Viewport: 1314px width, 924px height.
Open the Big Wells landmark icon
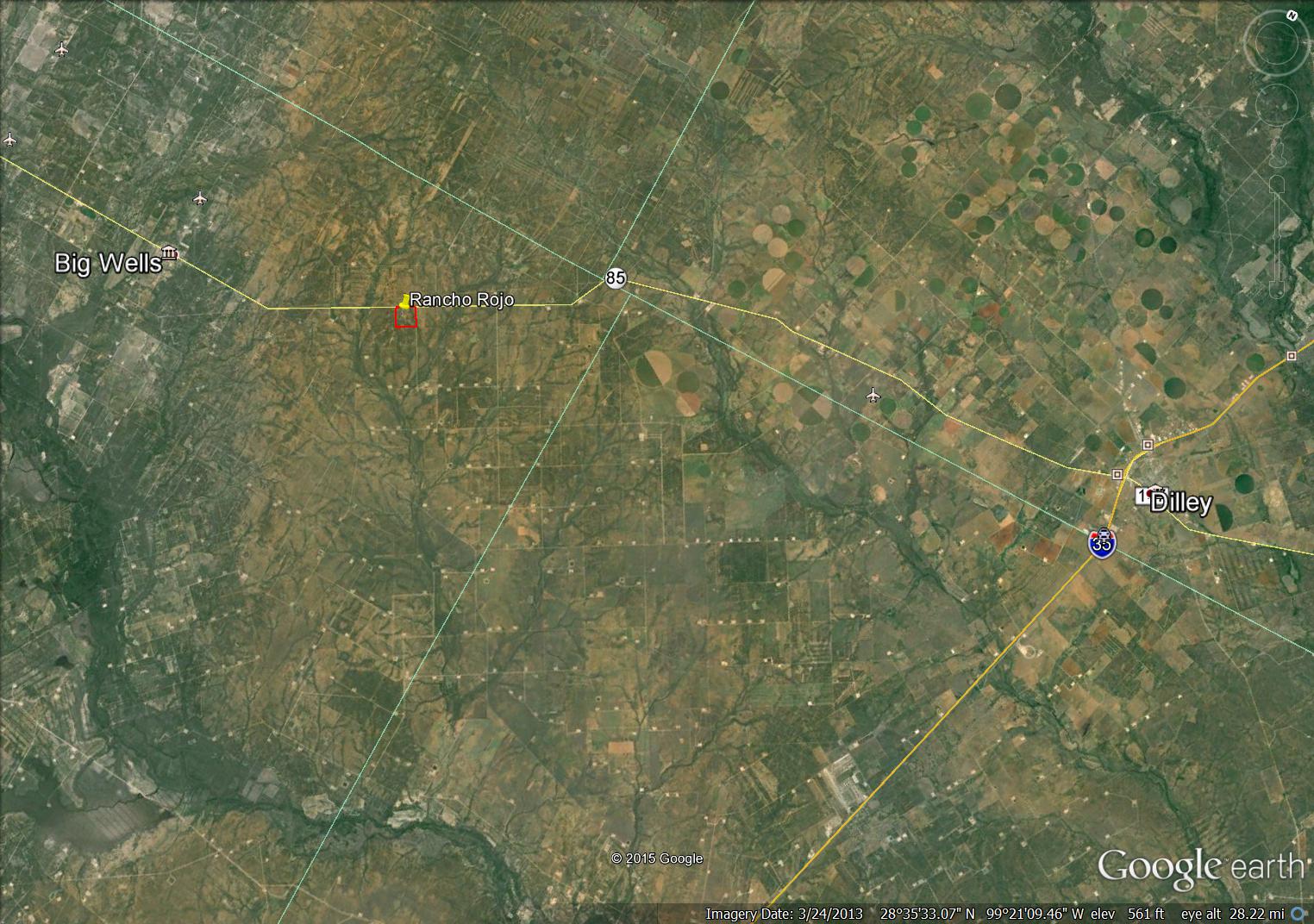[171, 253]
